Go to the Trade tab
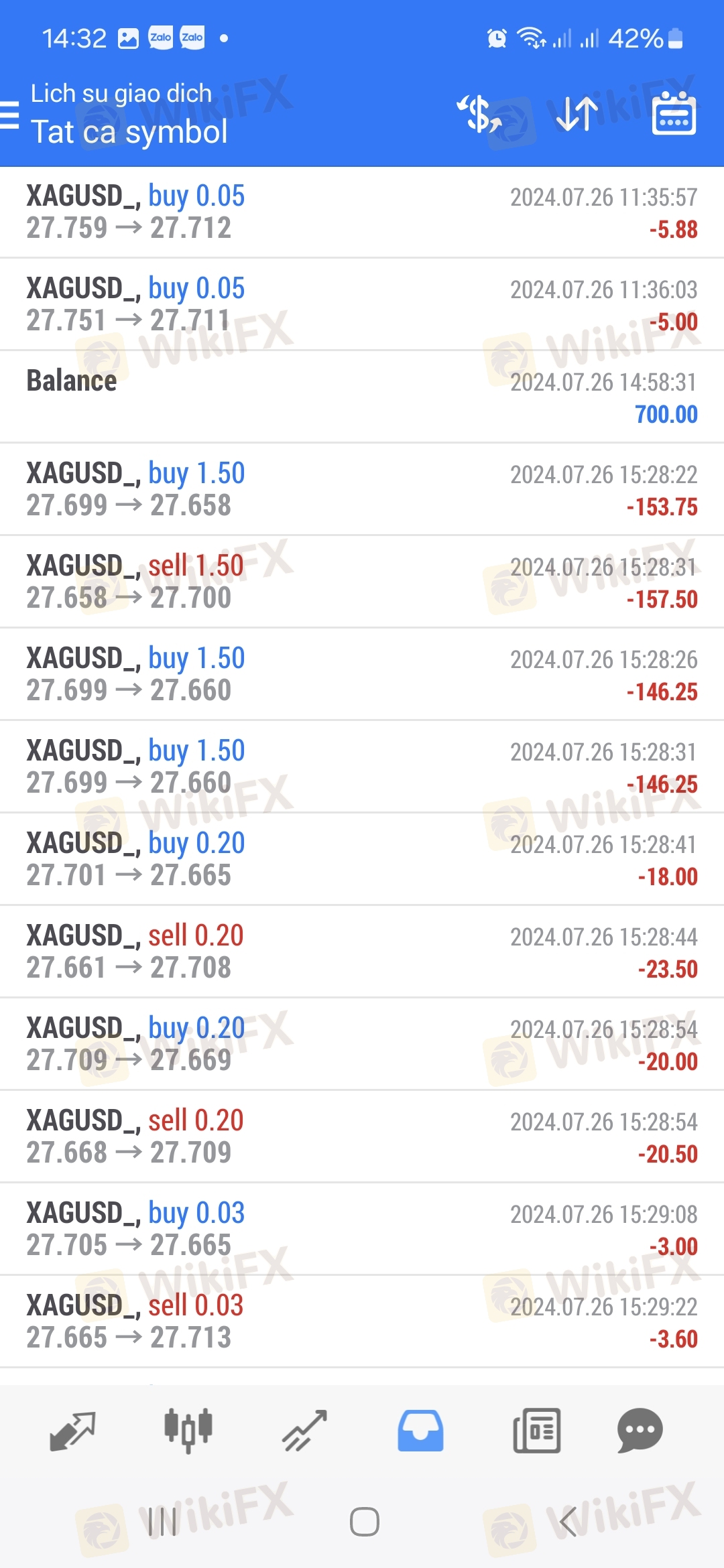The height and width of the screenshot is (1568, 724). (304, 1431)
